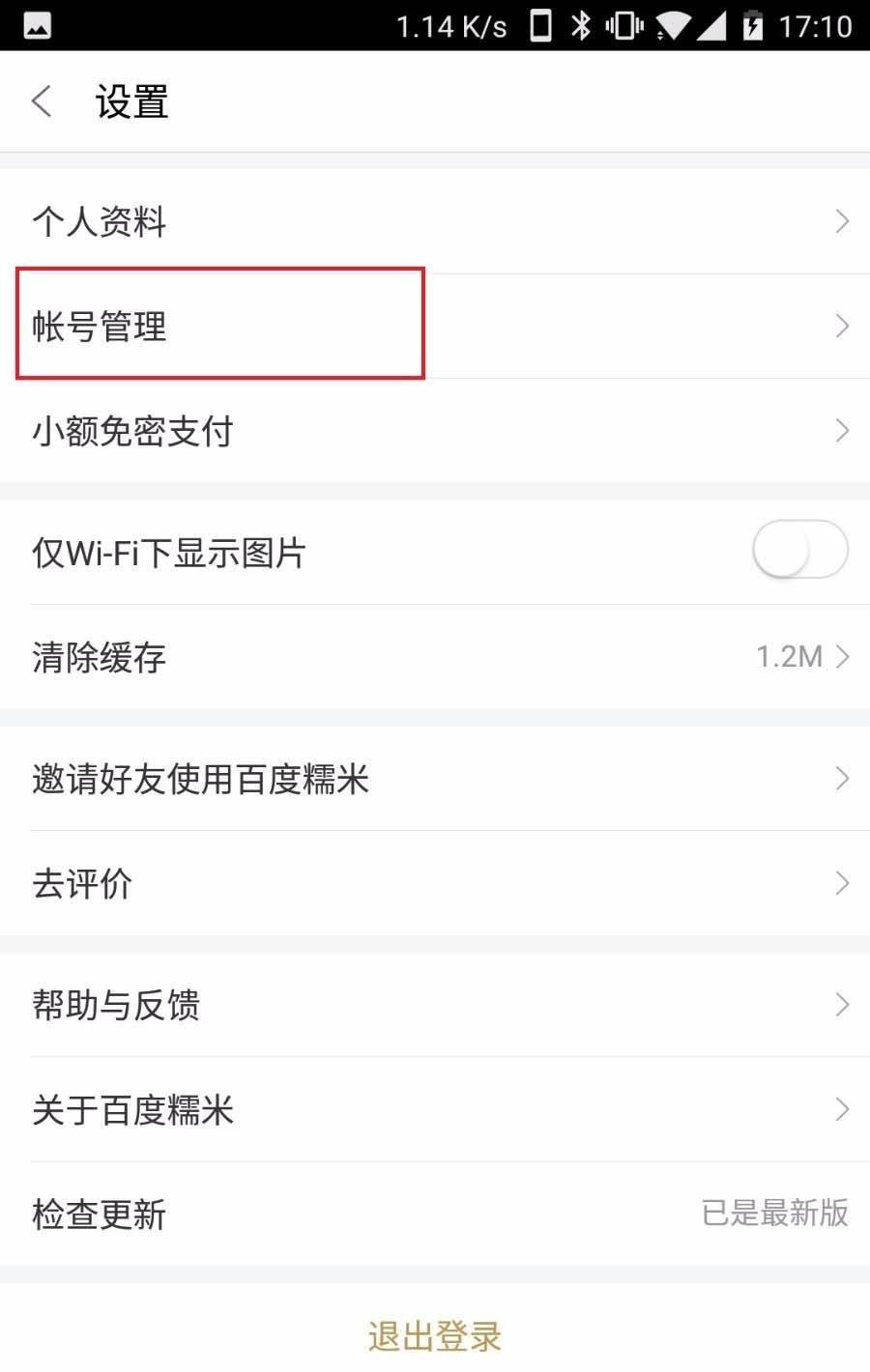The height and width of the screenshot is (1372, 870).
Task: Tap 退出登录 to log out
Action: (x=434, y=1336)
